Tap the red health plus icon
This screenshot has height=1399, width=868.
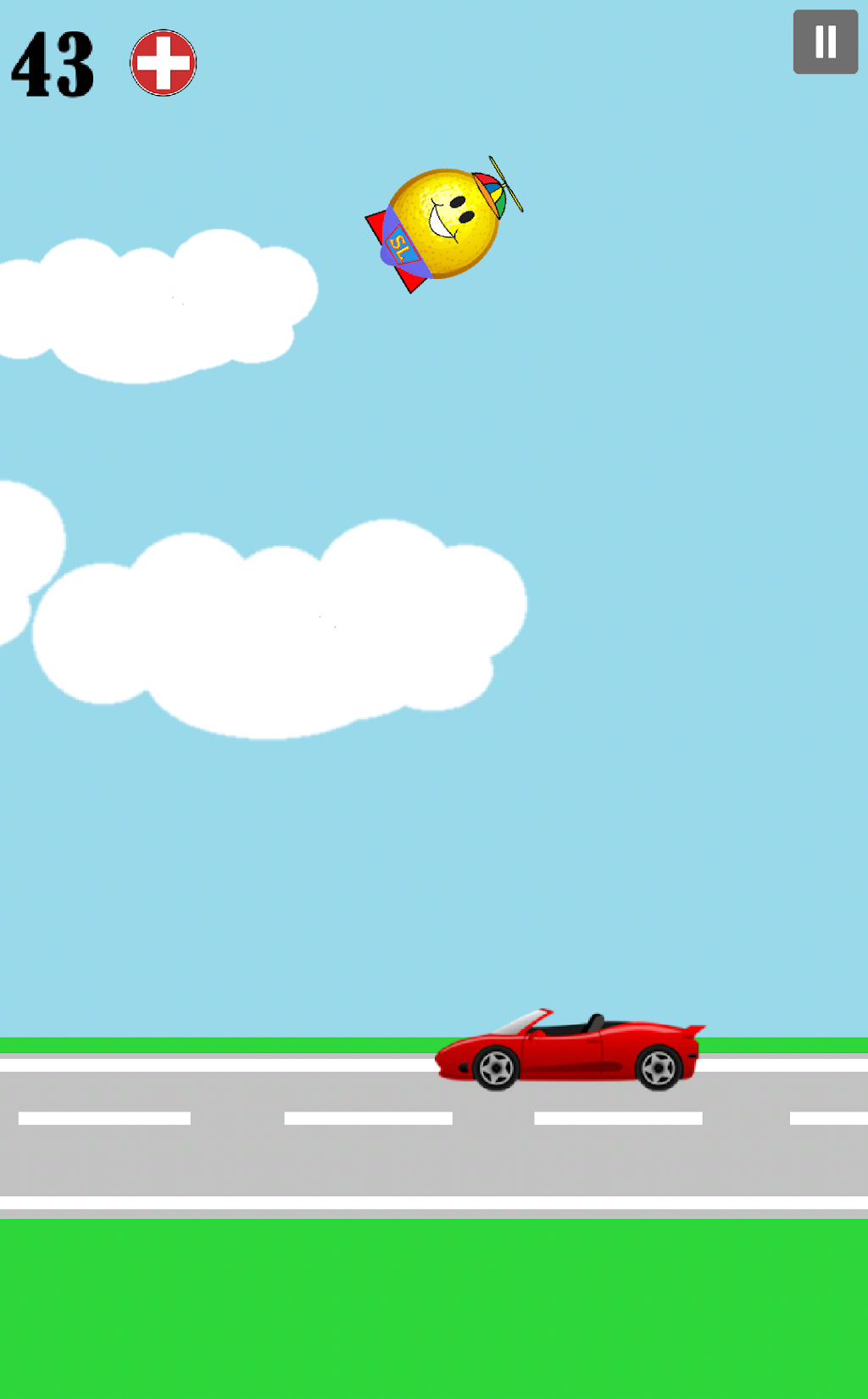164,63
